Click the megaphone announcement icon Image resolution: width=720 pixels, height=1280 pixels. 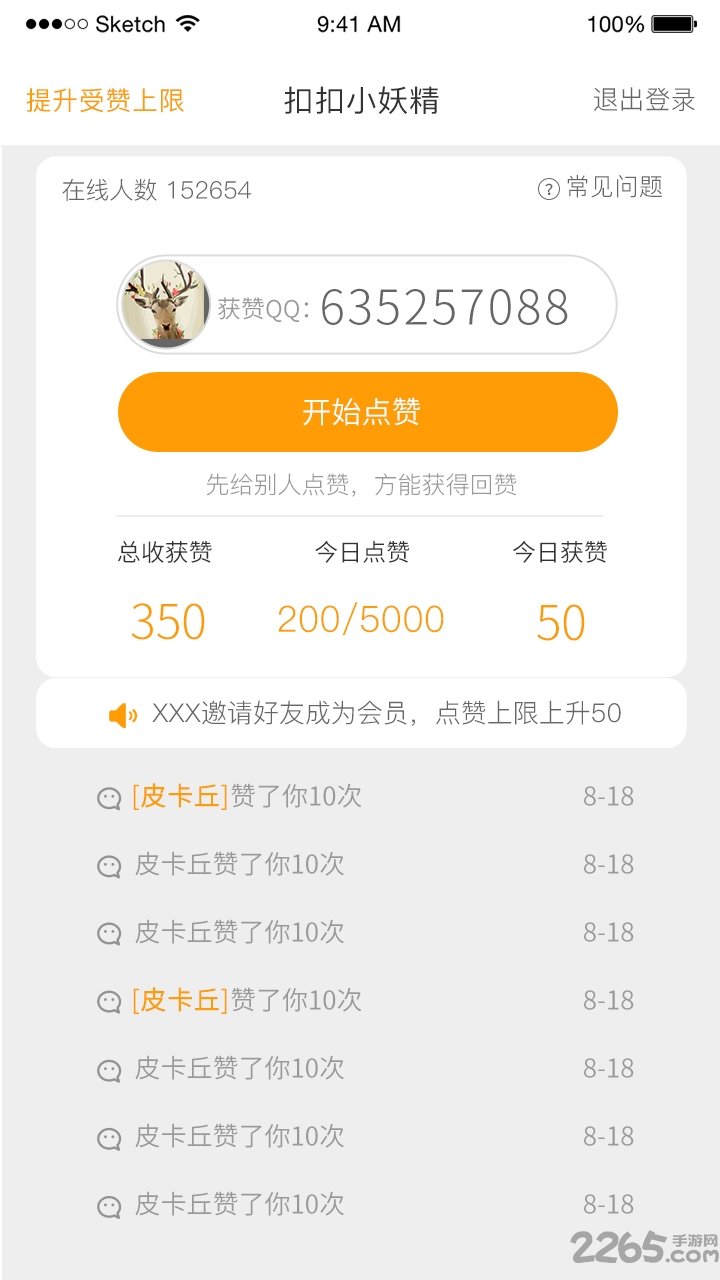pos(120,712)
